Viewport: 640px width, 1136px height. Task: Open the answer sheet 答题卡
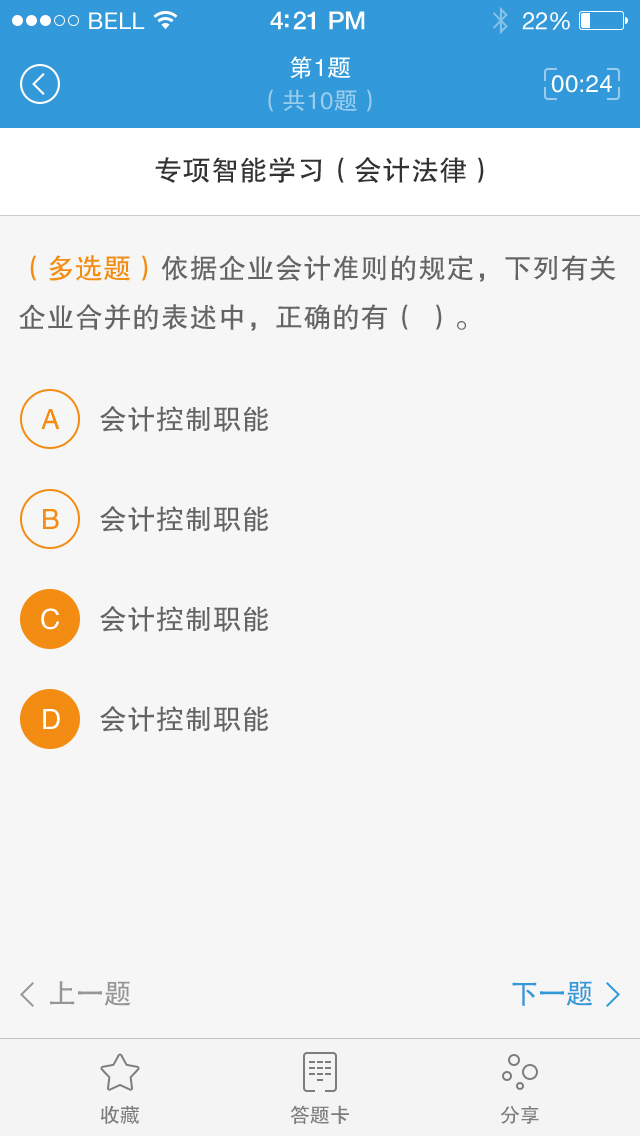[320, 1088]
